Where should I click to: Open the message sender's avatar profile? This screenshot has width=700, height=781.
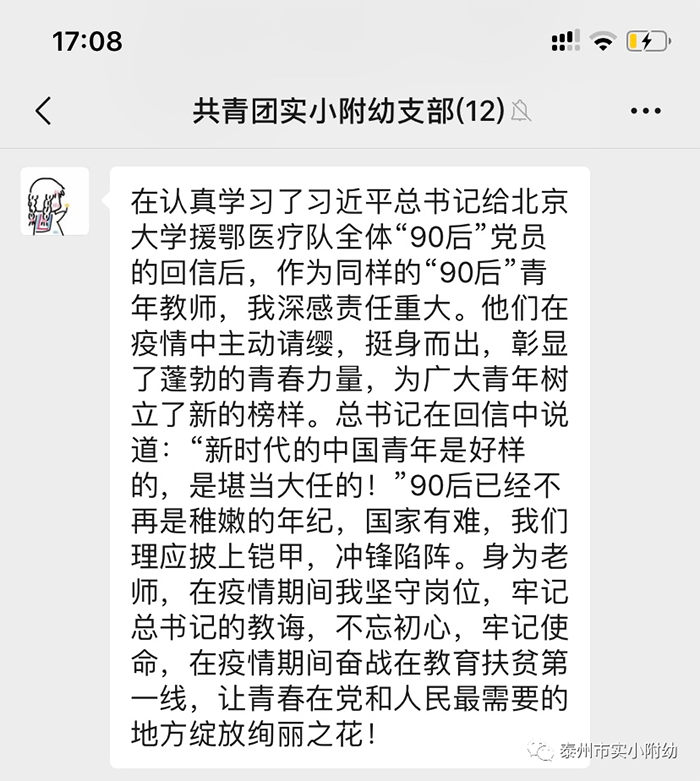pos(55,201)
